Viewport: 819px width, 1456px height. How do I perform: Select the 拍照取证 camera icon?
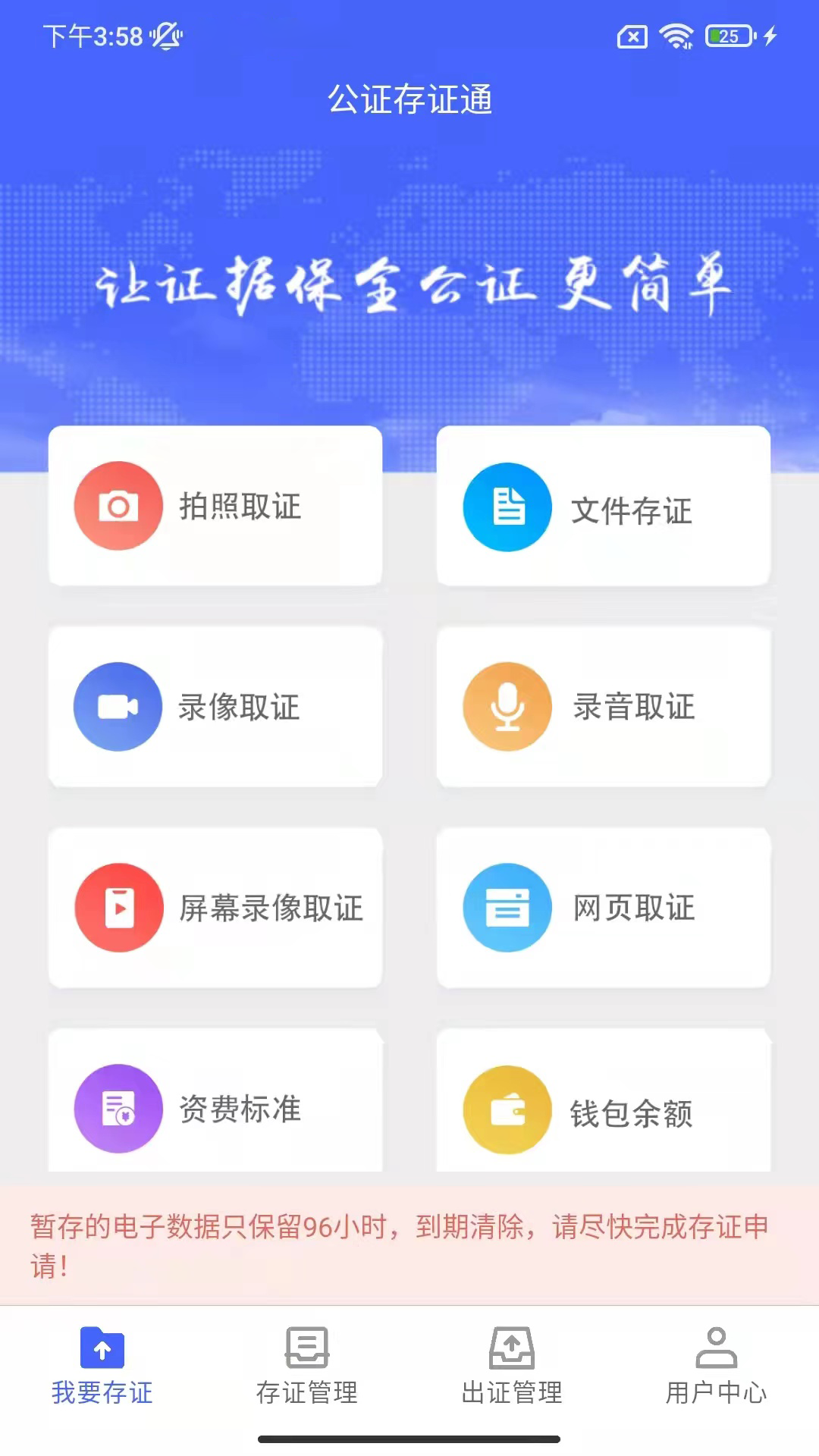pos(118,507)
